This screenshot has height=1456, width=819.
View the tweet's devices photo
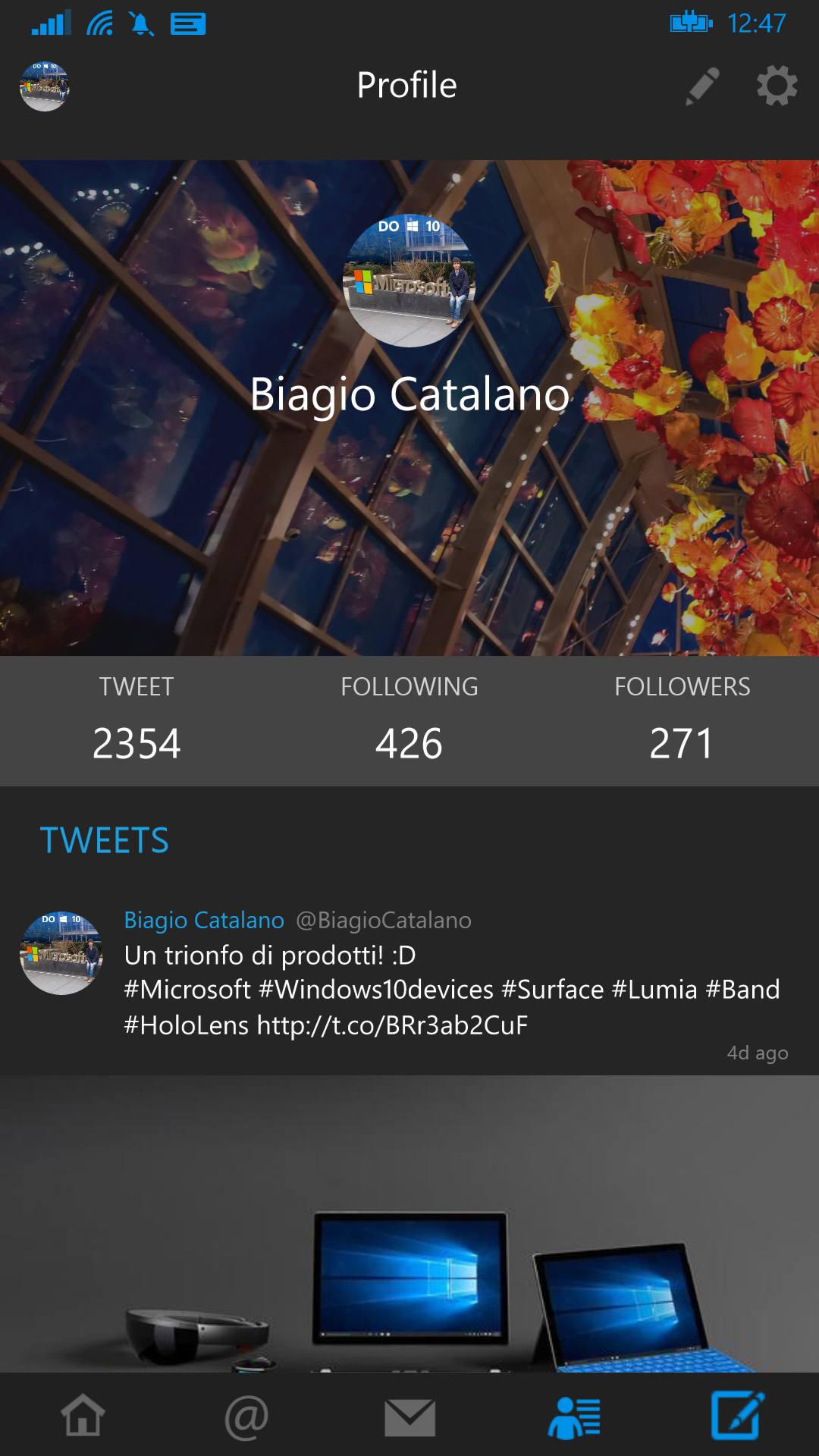click(x=409, y=1223)
